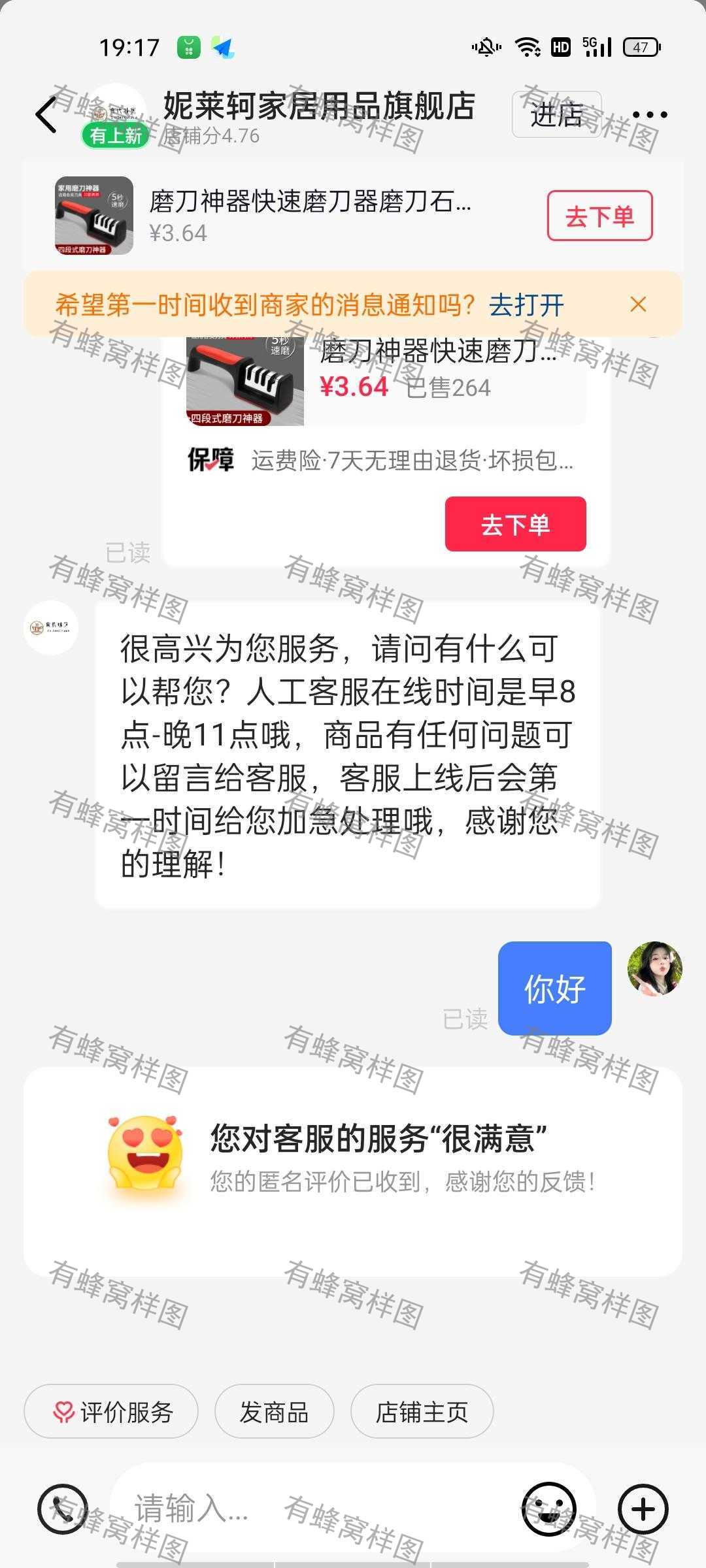Select the 评价服务 chip

(111, 1411)
